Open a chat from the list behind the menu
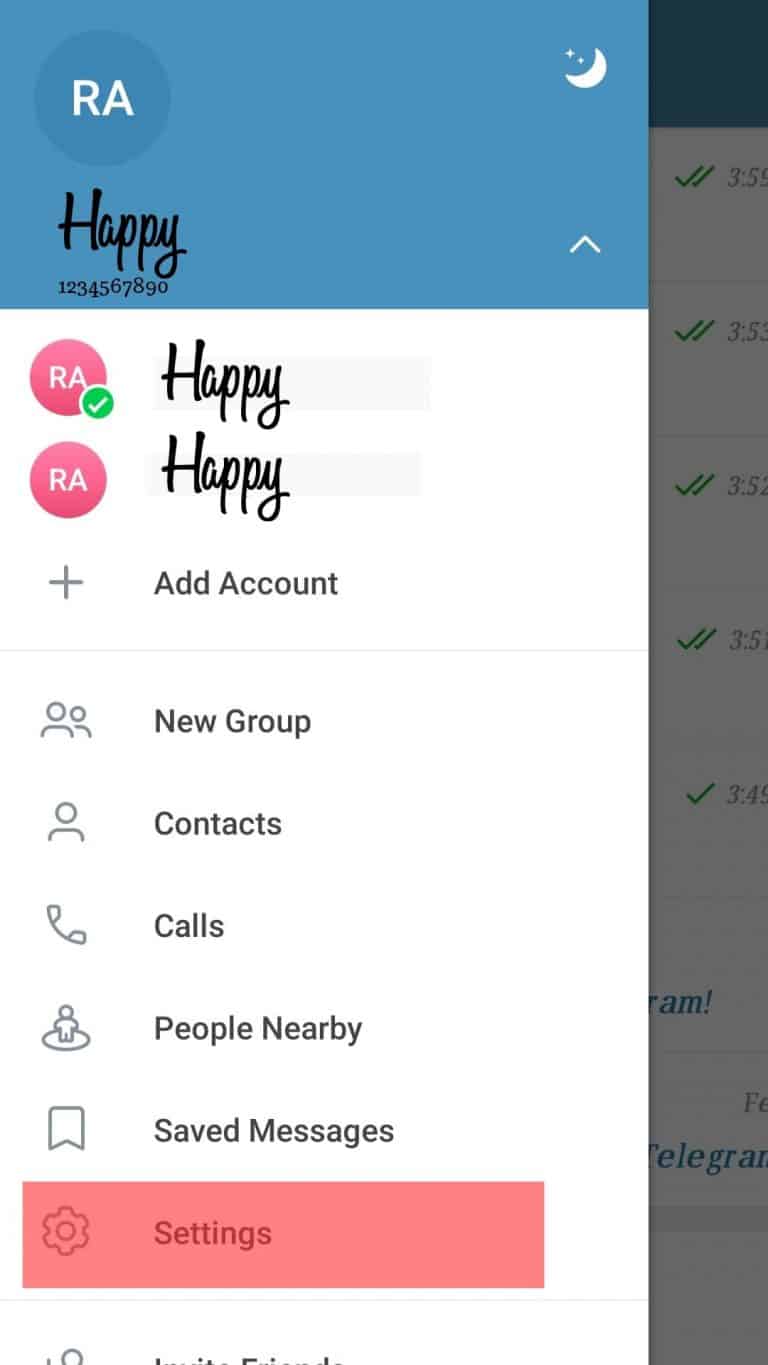This screenshot has width=768, height=1365. pos(712,200)
